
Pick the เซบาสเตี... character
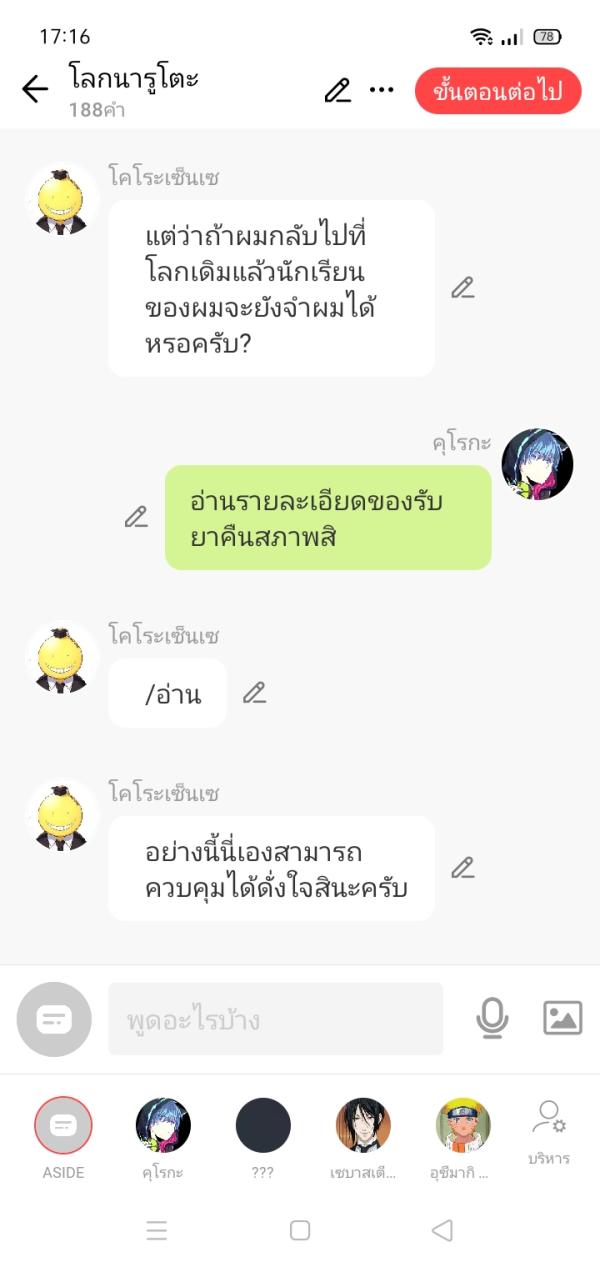click(x=363, y=1126)
